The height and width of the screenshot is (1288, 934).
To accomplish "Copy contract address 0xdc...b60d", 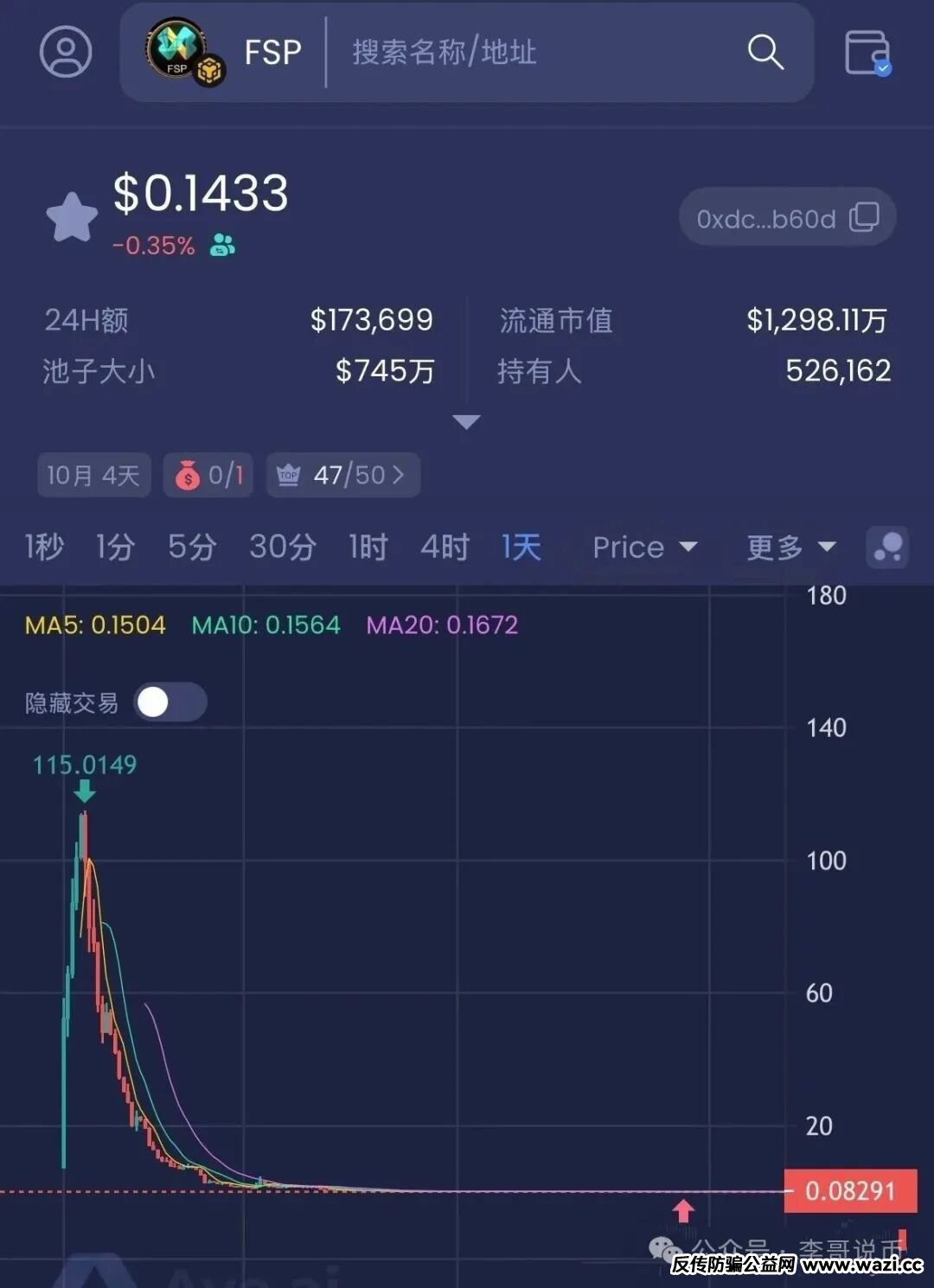I will coord(864,217).
